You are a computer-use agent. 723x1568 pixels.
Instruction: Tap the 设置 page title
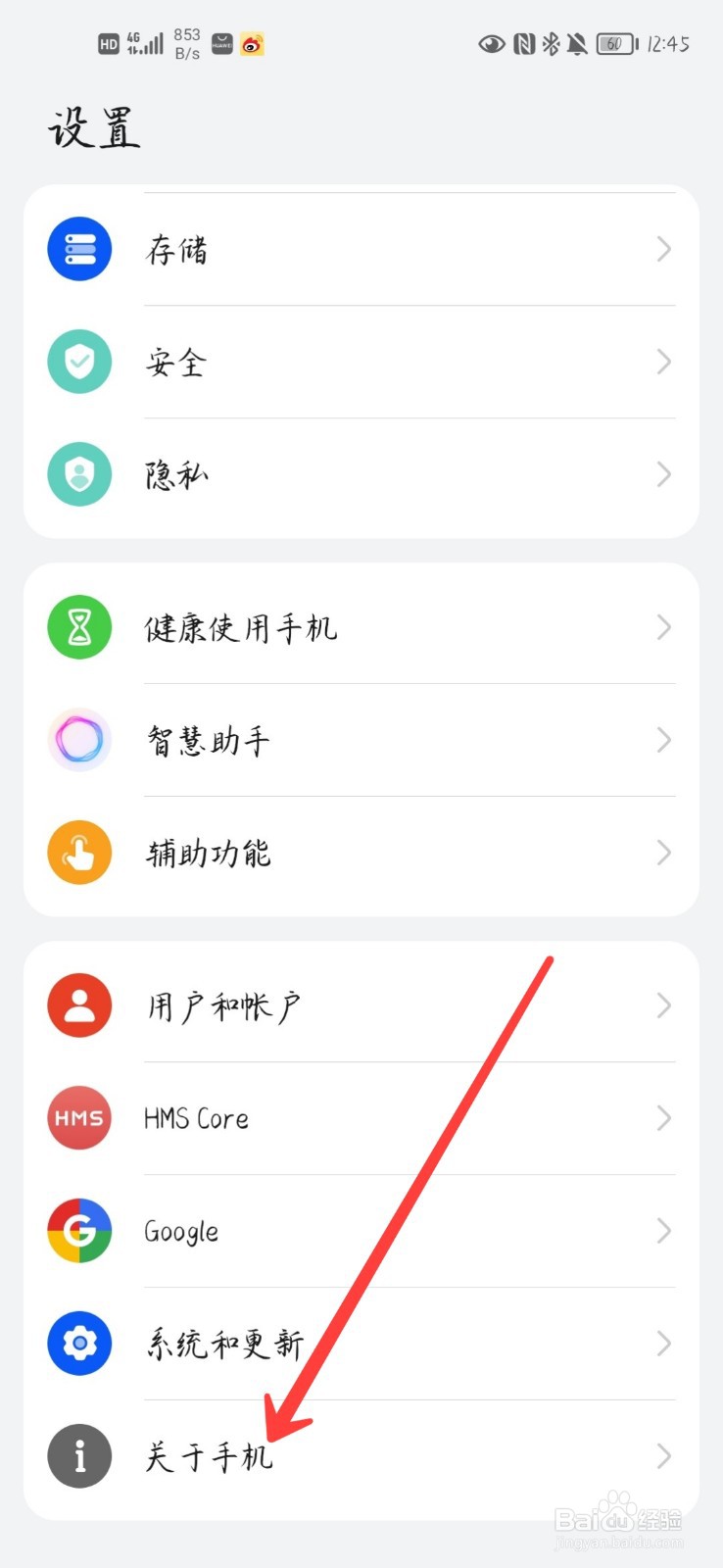coord(94,127)
